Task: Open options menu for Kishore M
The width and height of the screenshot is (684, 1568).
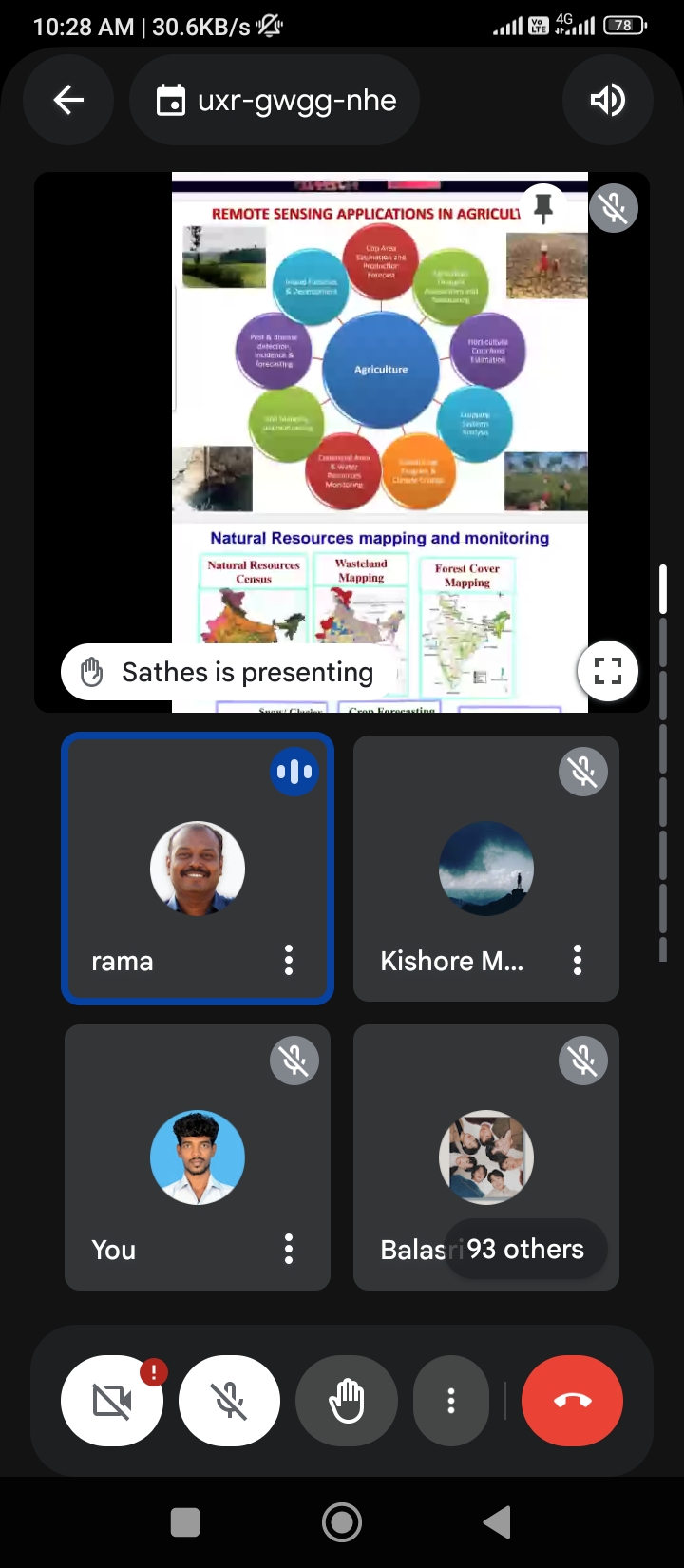Action: click(577, 960)
